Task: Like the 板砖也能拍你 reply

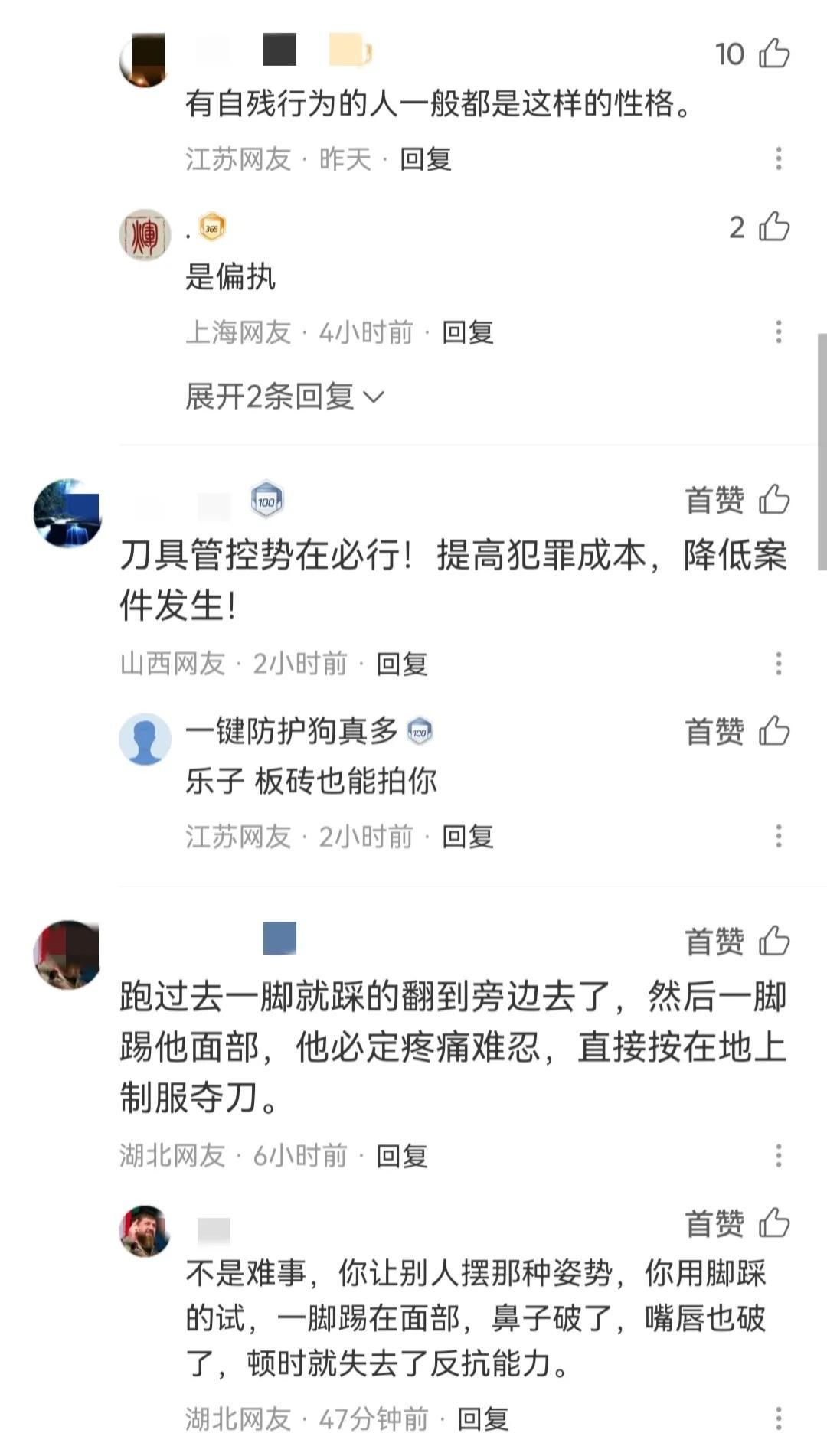Action: click(x=773, y=731)
